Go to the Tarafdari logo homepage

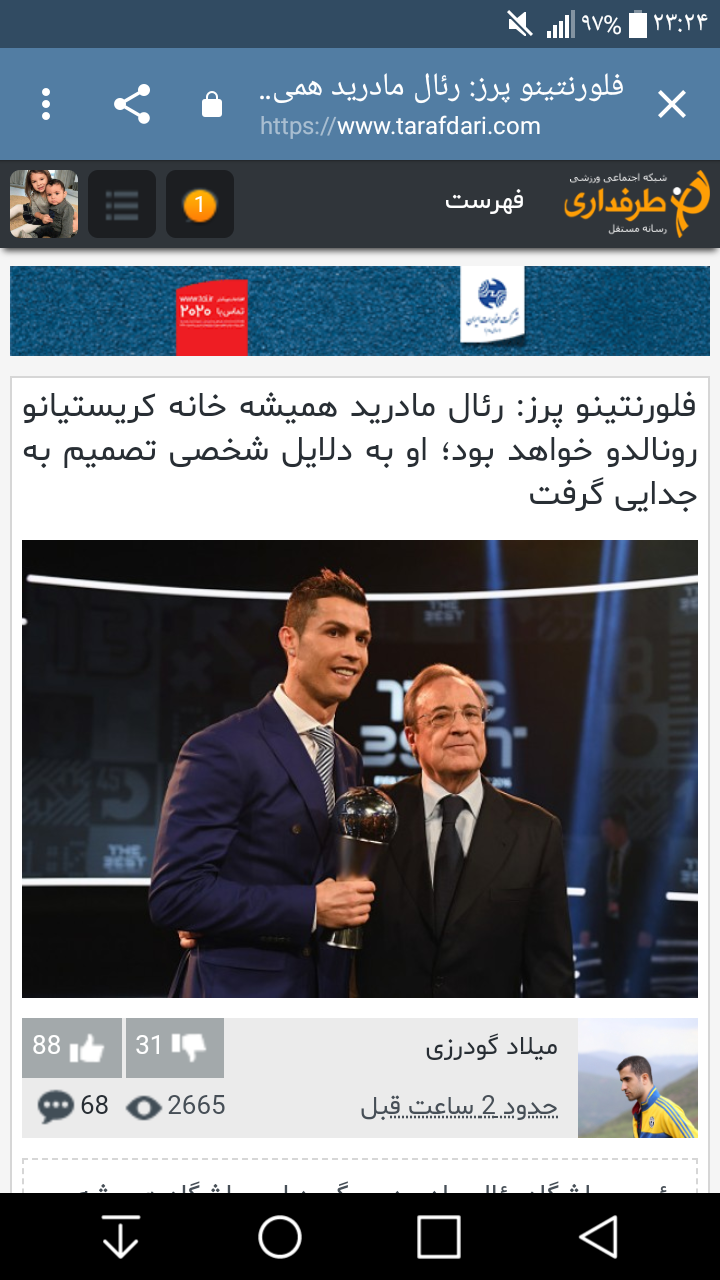(x=637, y=203)
